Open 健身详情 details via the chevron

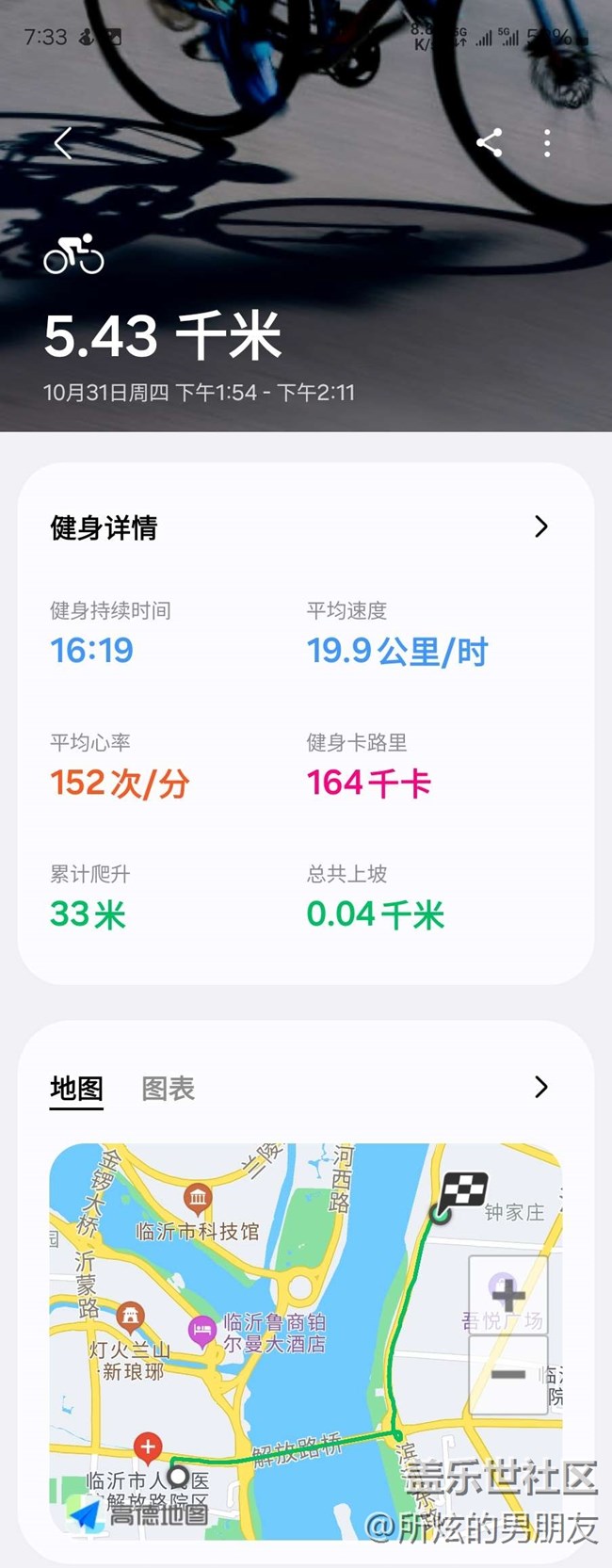point(540,526)
